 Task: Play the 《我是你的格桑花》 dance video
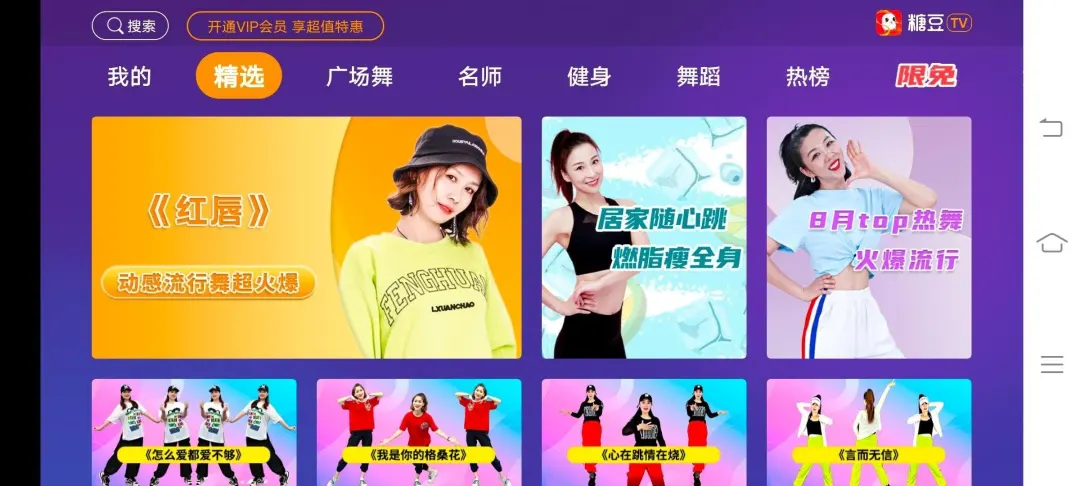pyautogui.click(x=419, y=432)
